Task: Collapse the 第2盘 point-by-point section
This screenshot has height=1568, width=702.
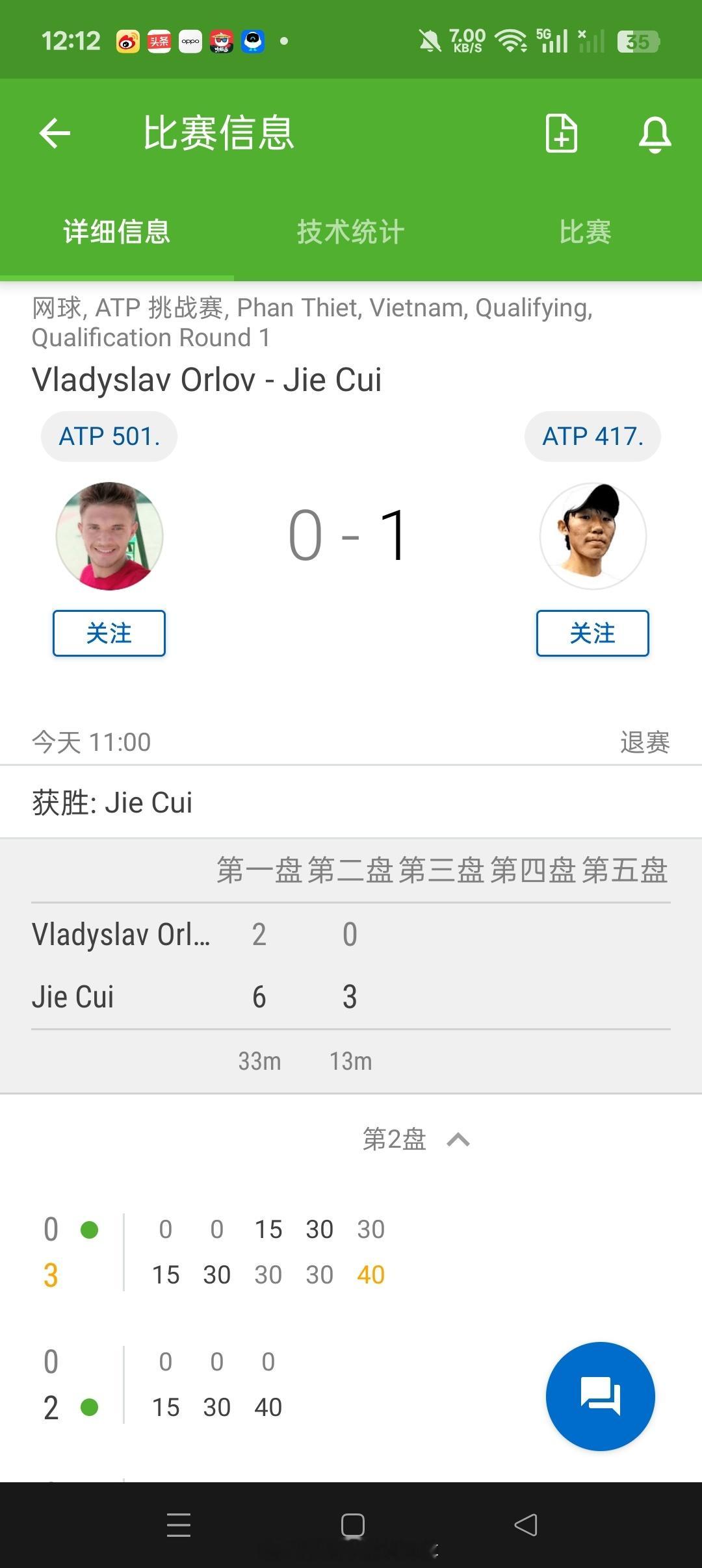Action: tap(416, 1139)
